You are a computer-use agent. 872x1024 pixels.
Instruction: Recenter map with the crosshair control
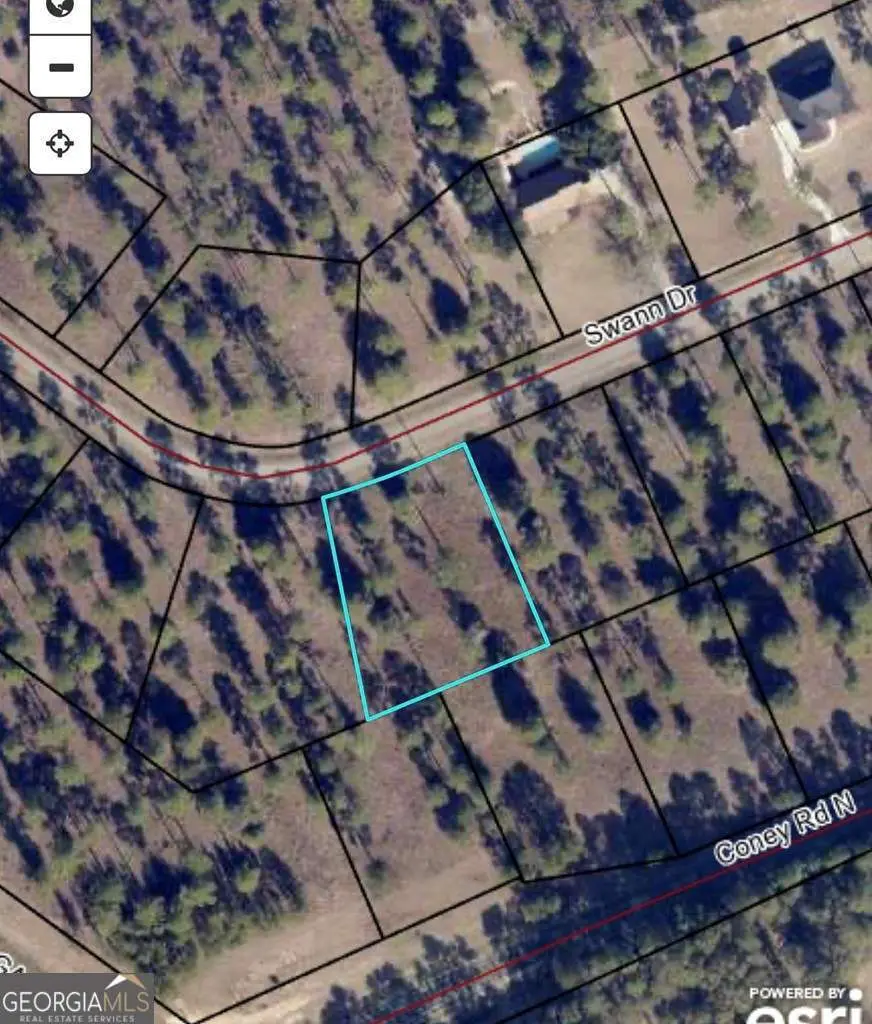(59, 143)
